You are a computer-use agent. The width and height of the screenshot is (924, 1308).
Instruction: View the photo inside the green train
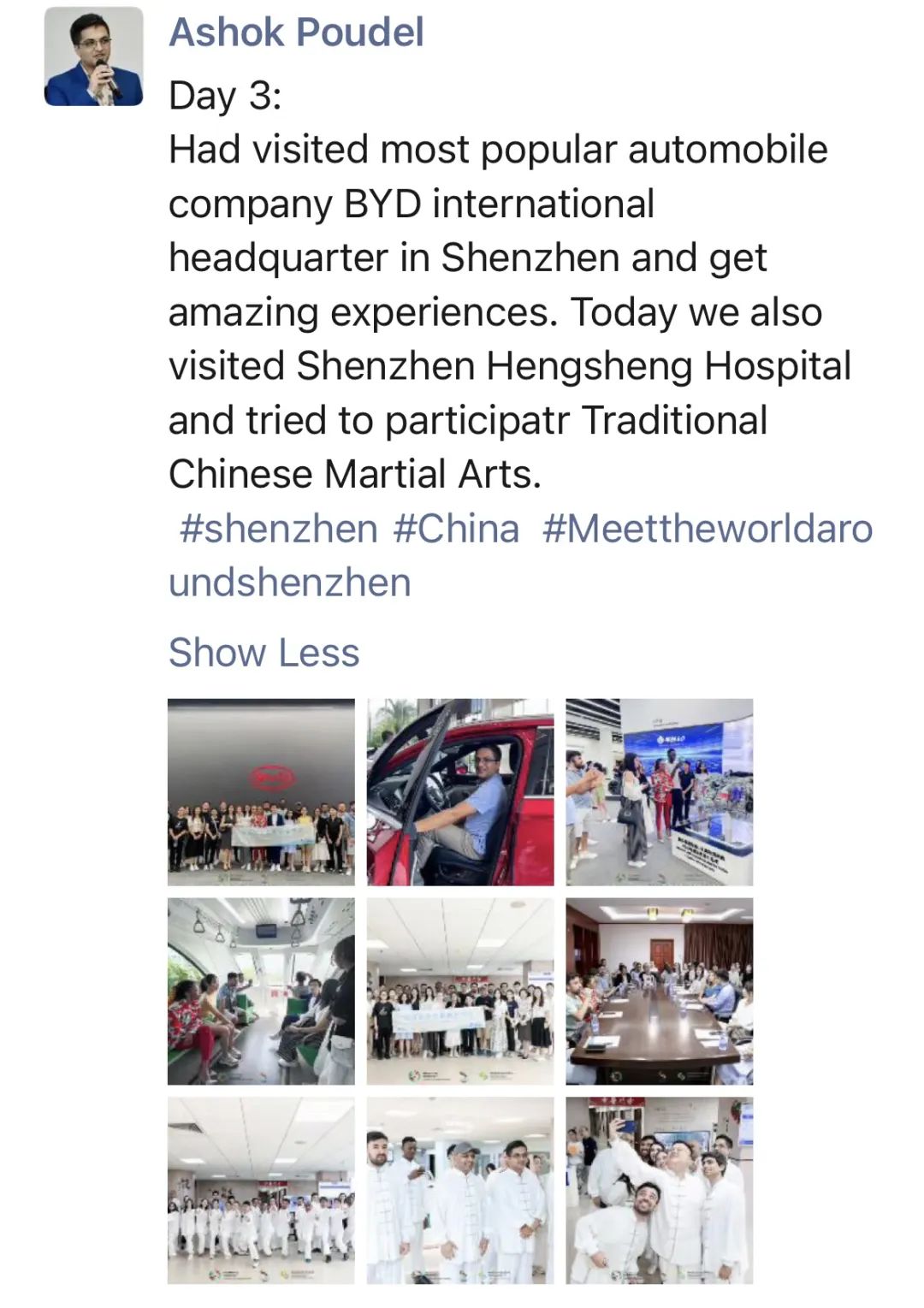[x=261, y=991]
